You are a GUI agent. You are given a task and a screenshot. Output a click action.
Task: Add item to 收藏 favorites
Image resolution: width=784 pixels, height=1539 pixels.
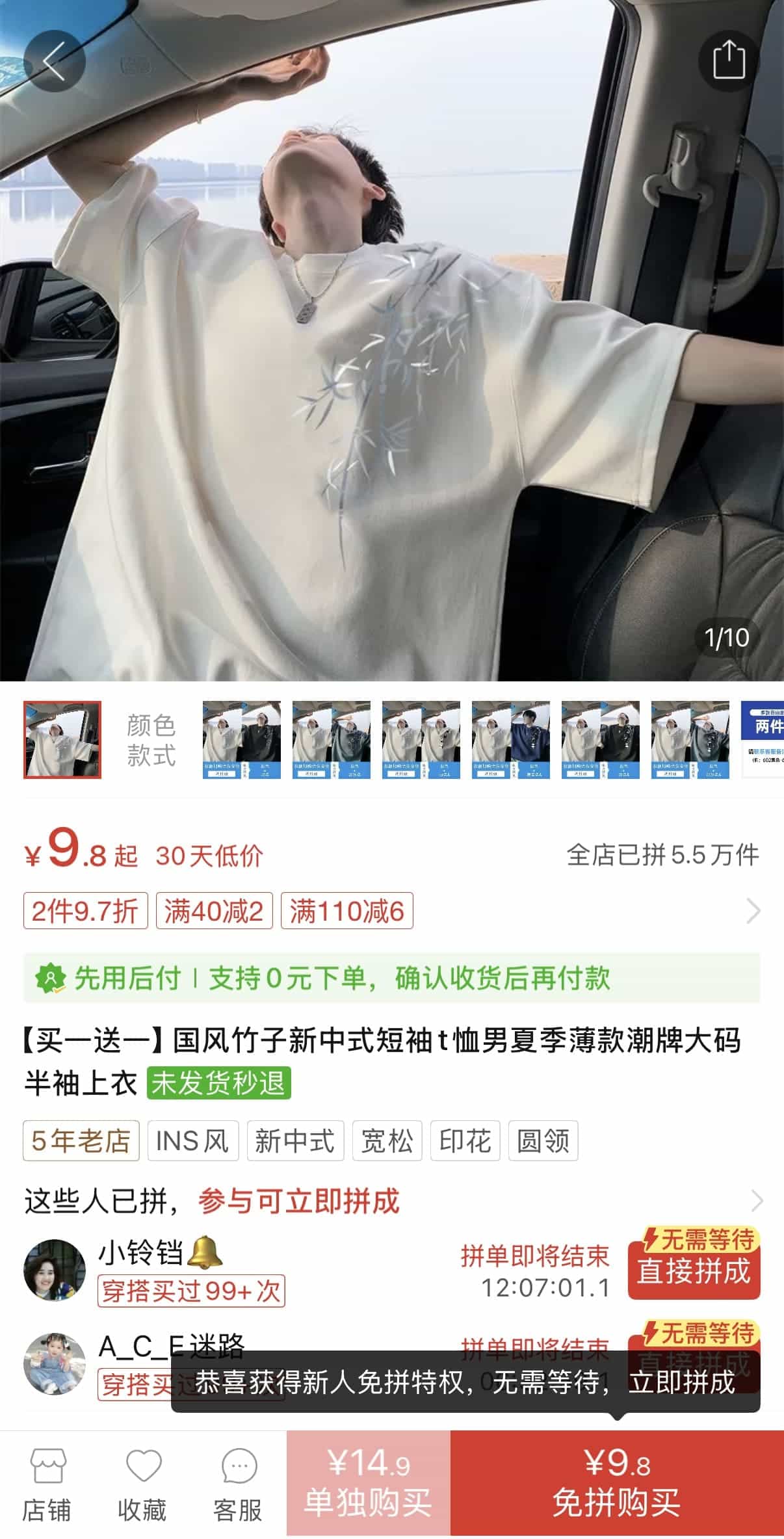tap(142, 1485)
